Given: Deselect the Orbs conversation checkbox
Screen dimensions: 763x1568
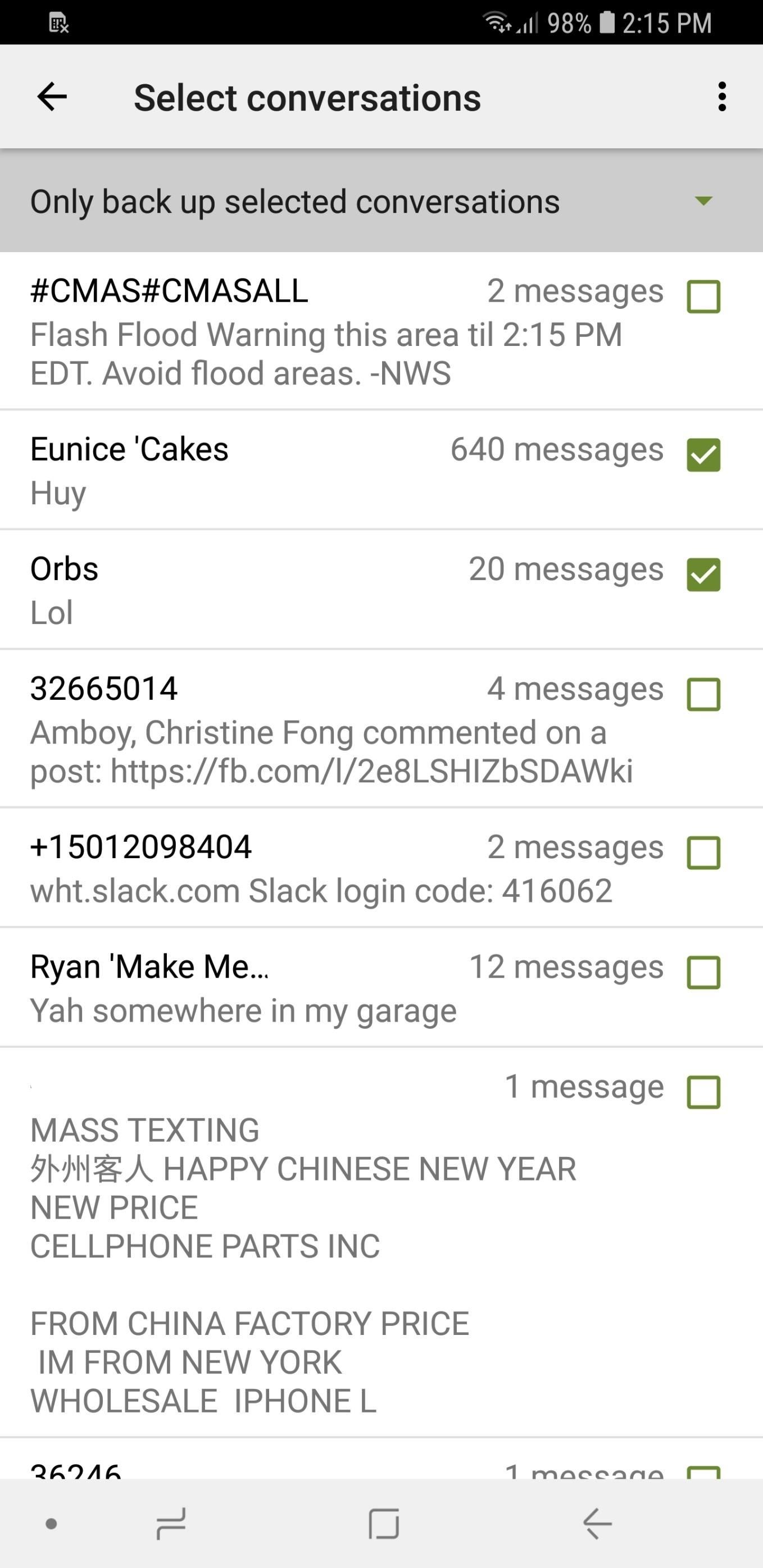Looking at the screenshot, I should click(x=703, y=575).
